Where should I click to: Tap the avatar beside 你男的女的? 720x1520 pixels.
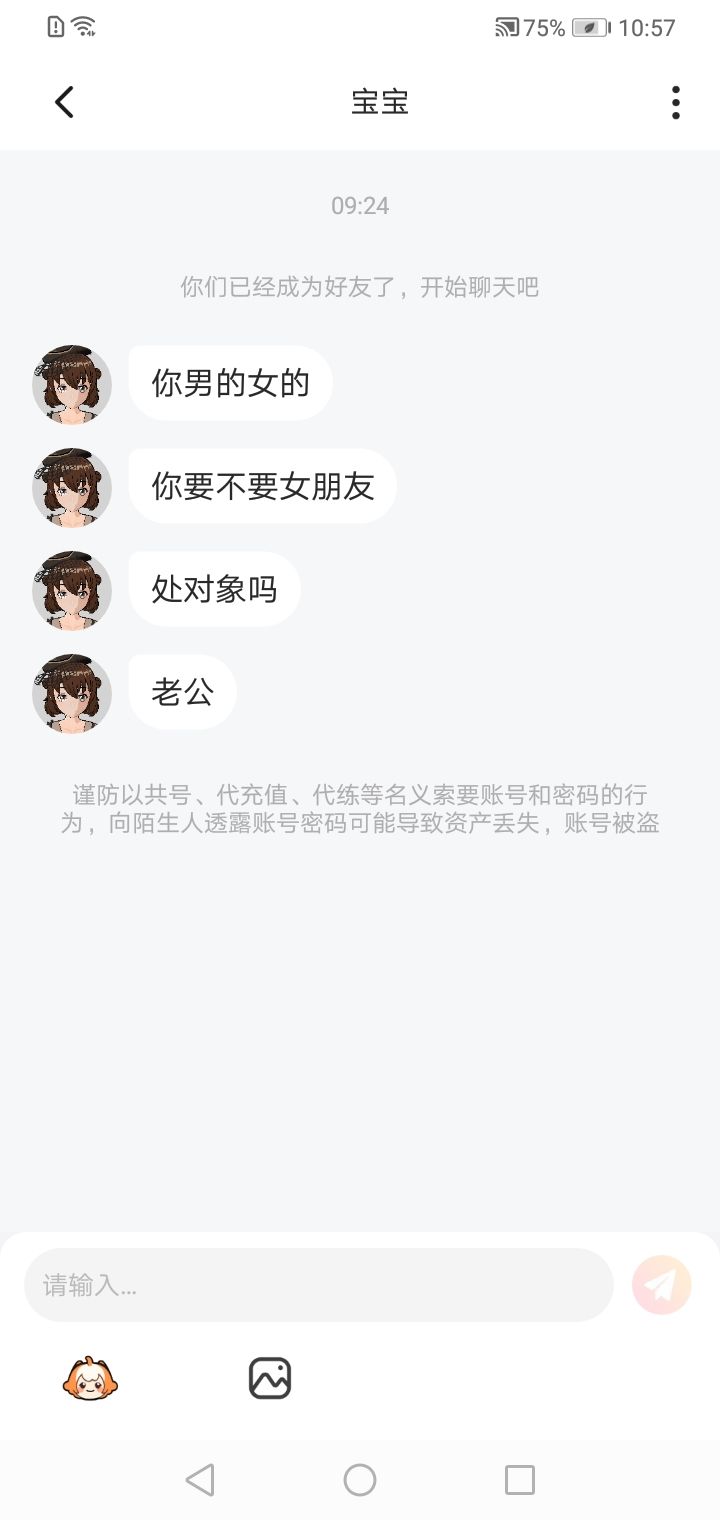tap(72, 385)
